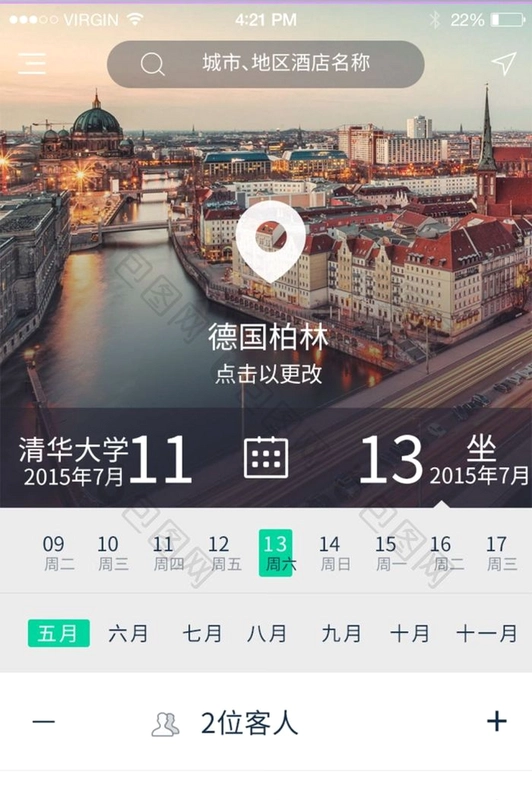The width and height of the screenshot is (532, 800).
Task: Open the hamburger menu
Action: pyautogui.click(x=32, y=64)
